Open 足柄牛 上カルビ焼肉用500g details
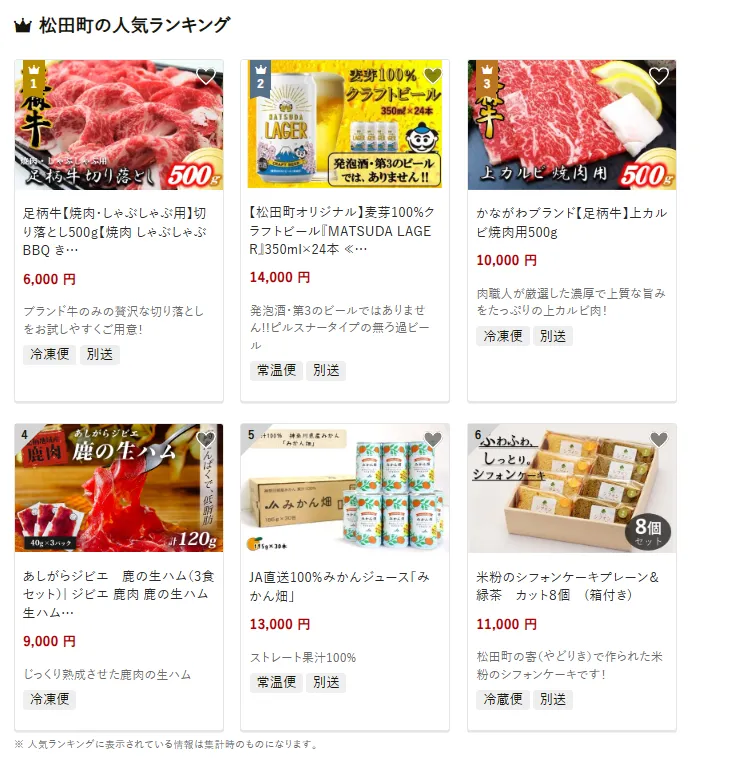 click(x=571, y=222)
